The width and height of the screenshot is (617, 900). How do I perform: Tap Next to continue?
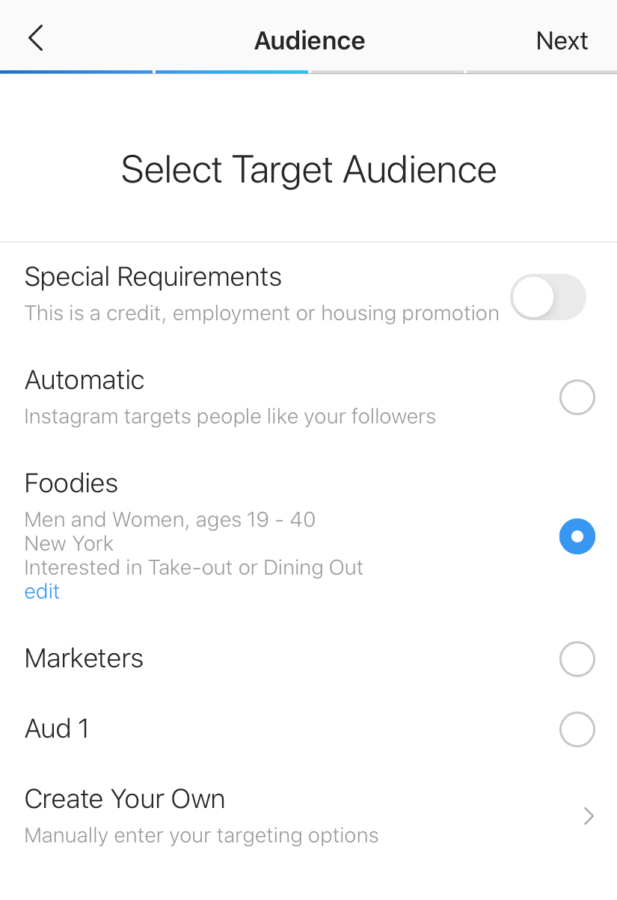[561, 41]
